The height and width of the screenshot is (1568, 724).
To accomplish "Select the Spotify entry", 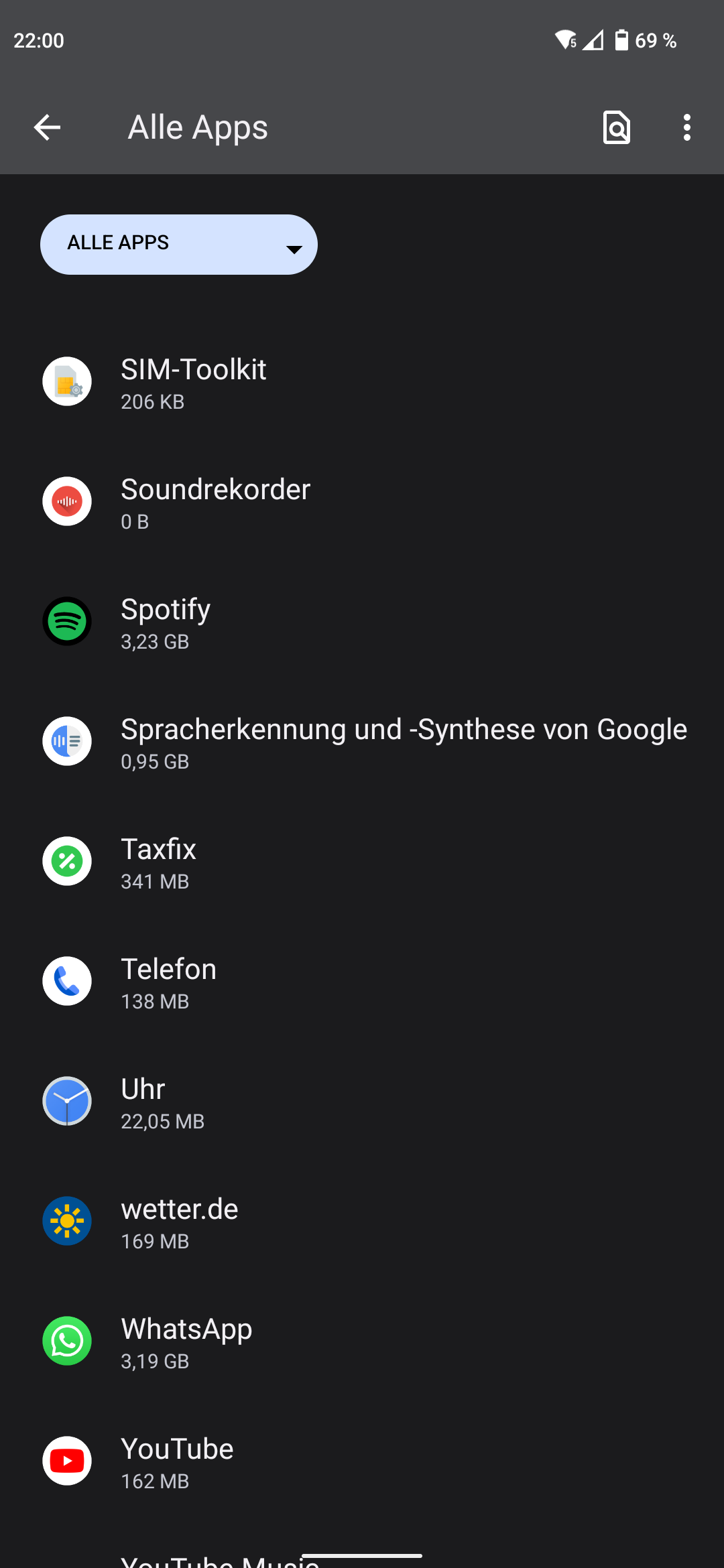I will (362, 622).
